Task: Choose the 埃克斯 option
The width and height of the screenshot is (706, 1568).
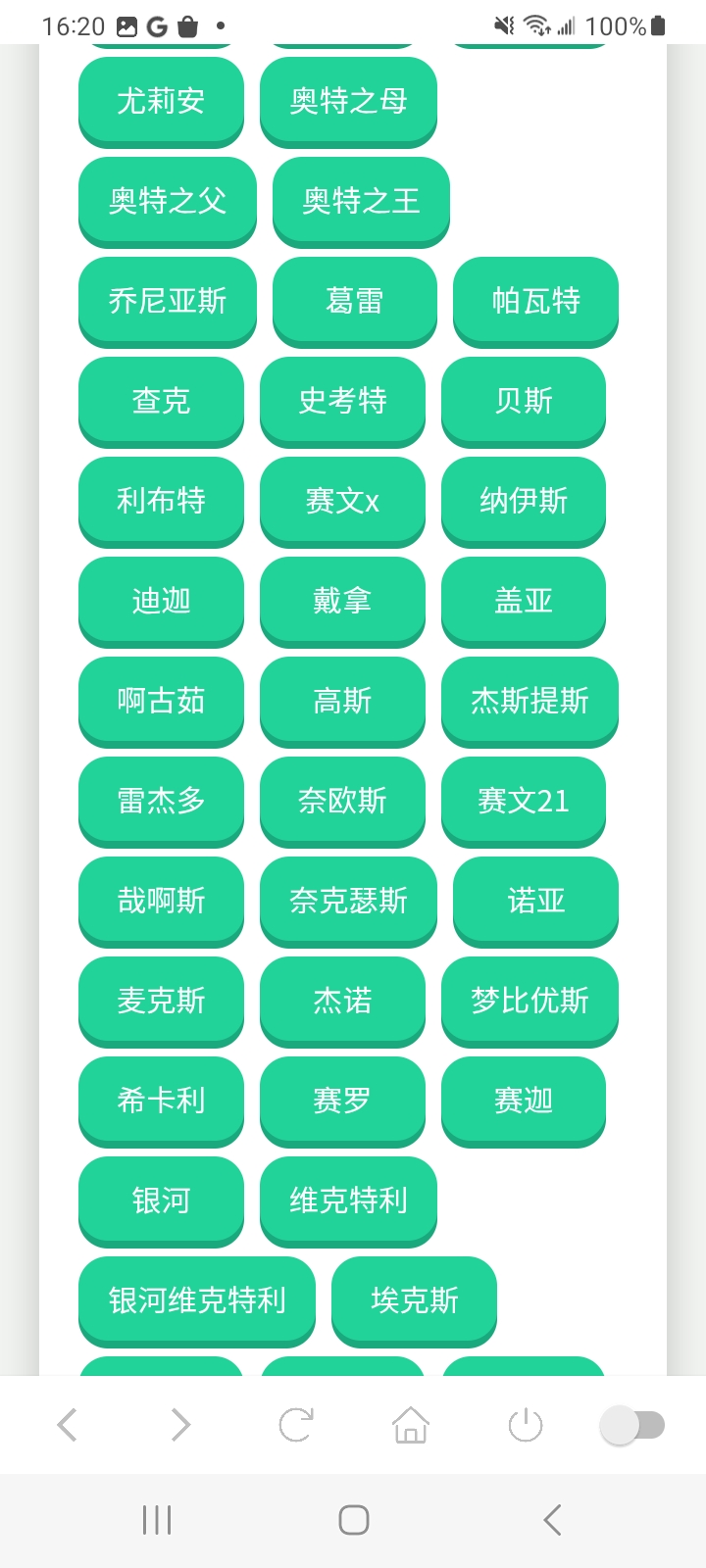Action: pyautogui.click(x=414, y=1300)
